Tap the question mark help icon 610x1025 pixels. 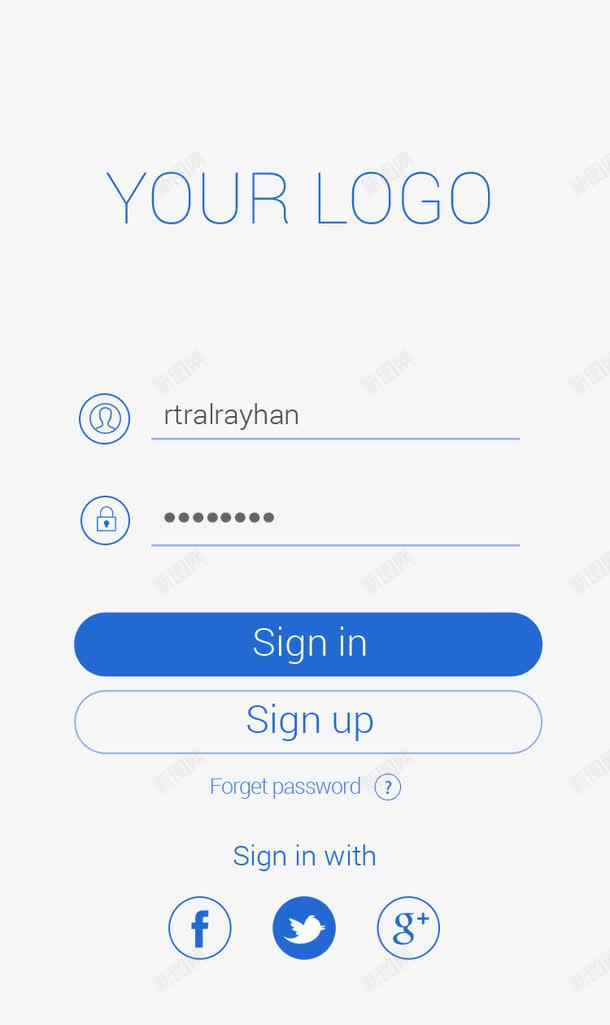388,787
